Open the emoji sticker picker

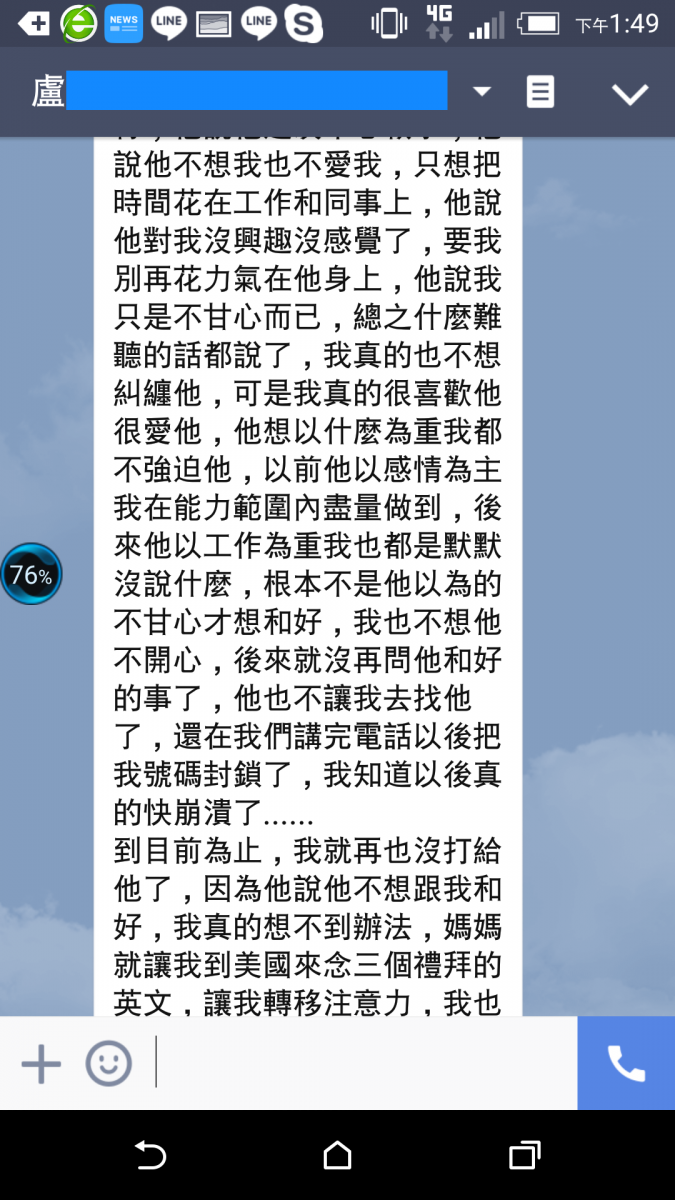[108, 1062]
